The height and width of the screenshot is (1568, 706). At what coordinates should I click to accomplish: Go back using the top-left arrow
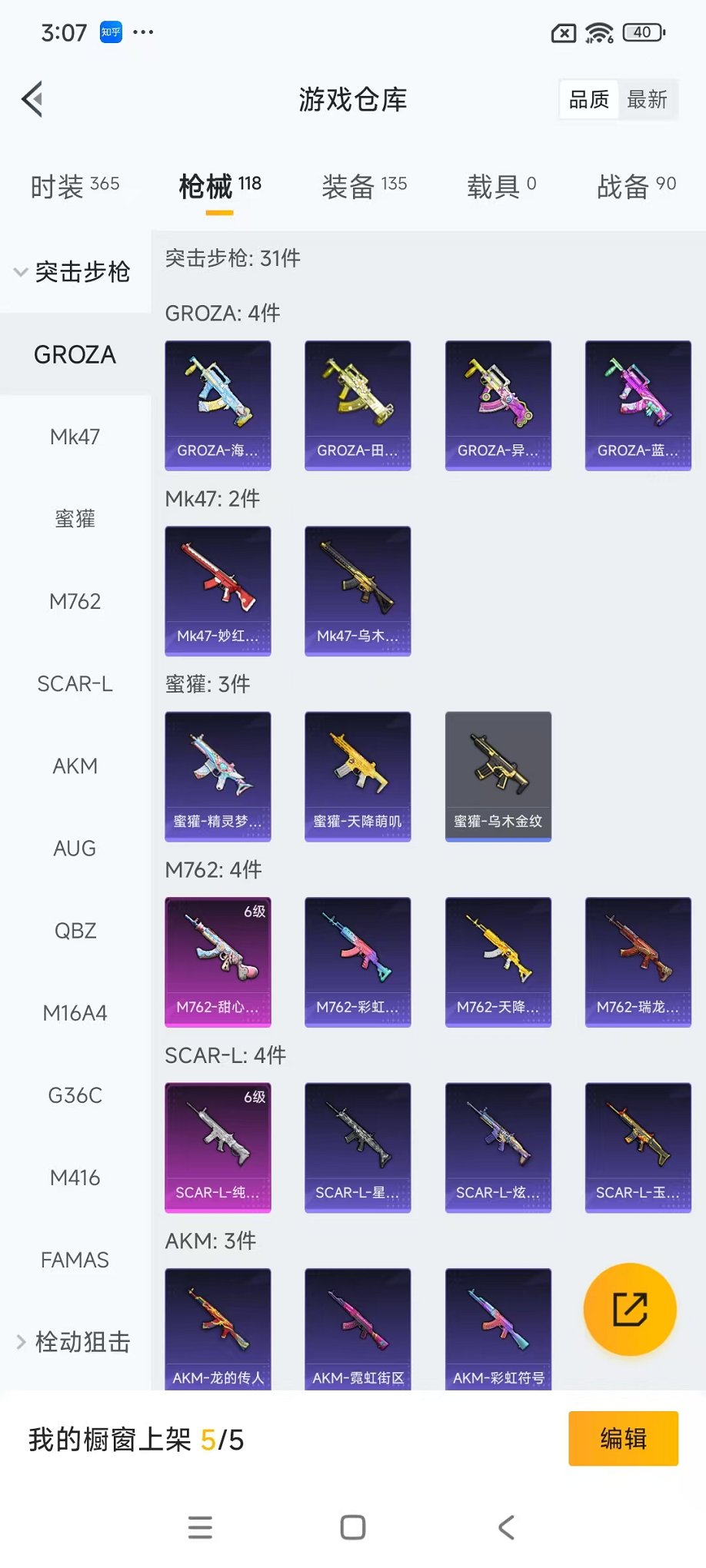click(32, 99)
